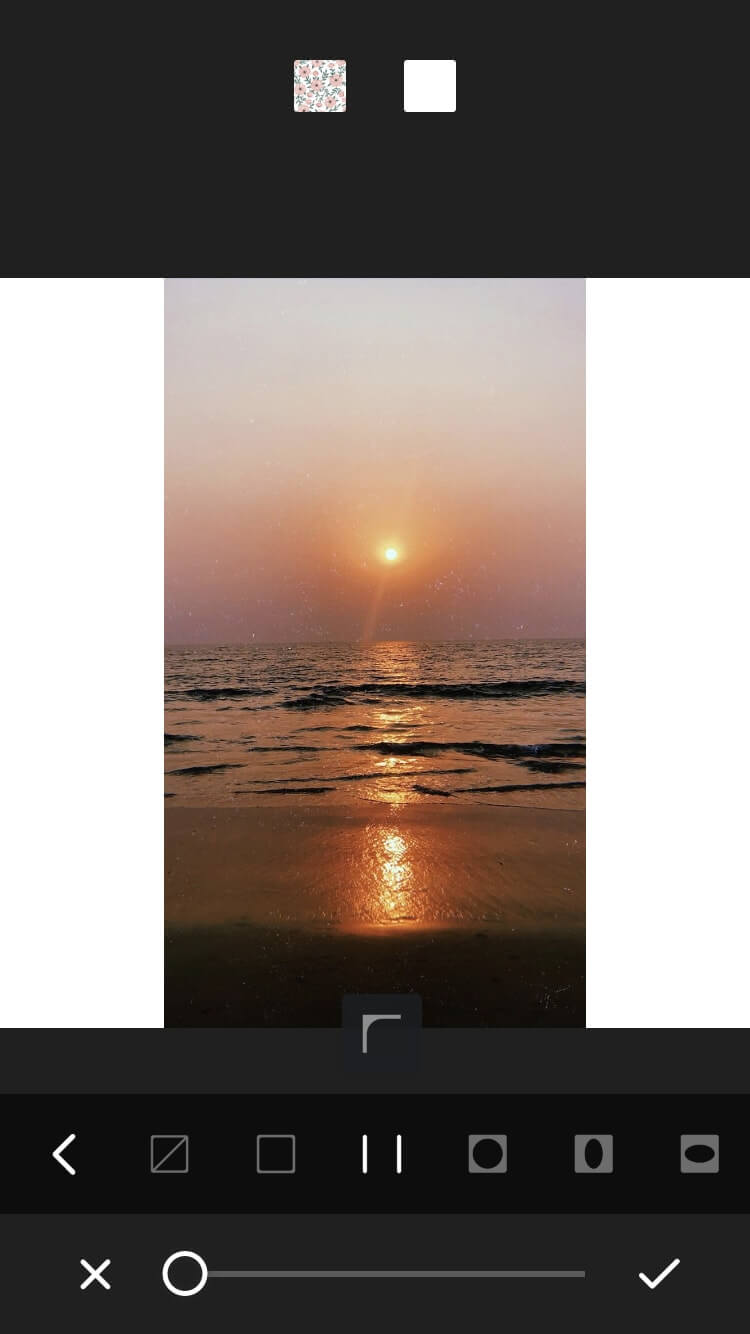Viewport: 750px width, 1334px height.
Task: Go back with the left arrow
Action: click(65, 1154)
